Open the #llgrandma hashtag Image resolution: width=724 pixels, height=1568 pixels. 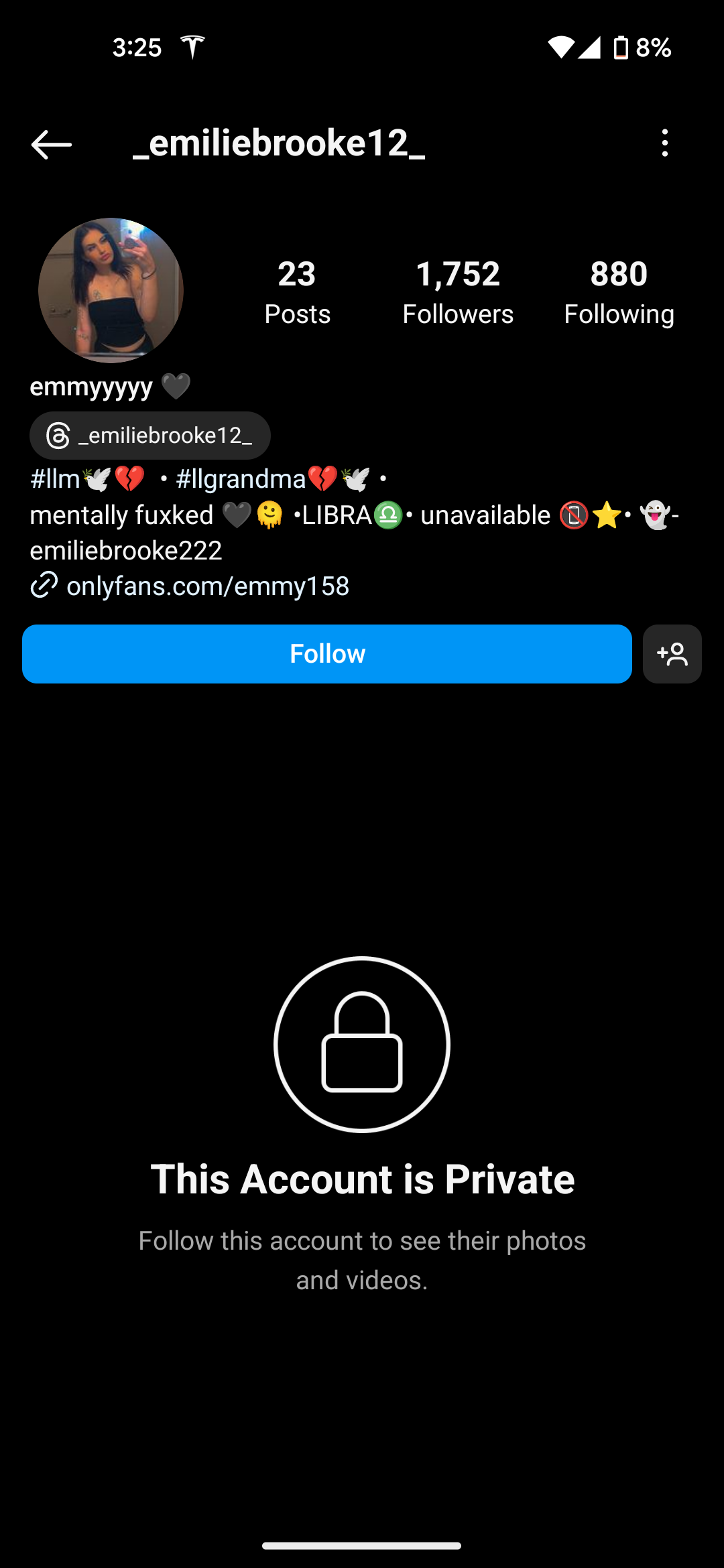[x=241, y=479]
